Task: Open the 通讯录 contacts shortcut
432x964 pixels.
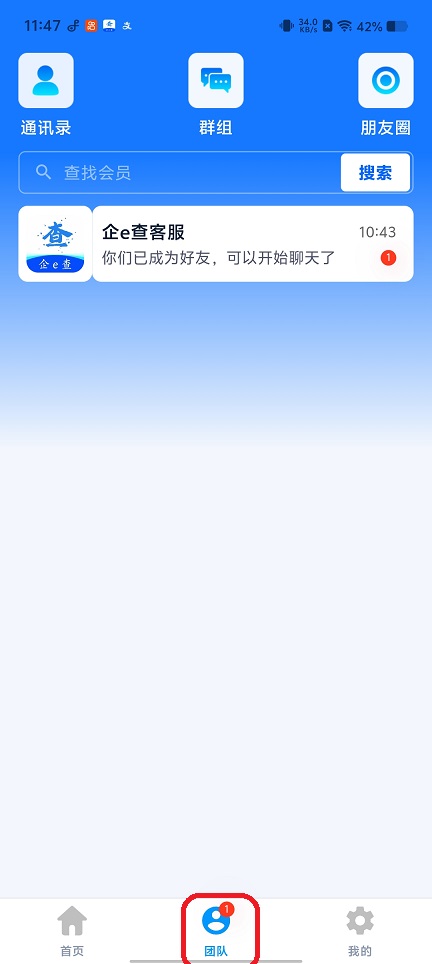Action: tap(46, 94)
